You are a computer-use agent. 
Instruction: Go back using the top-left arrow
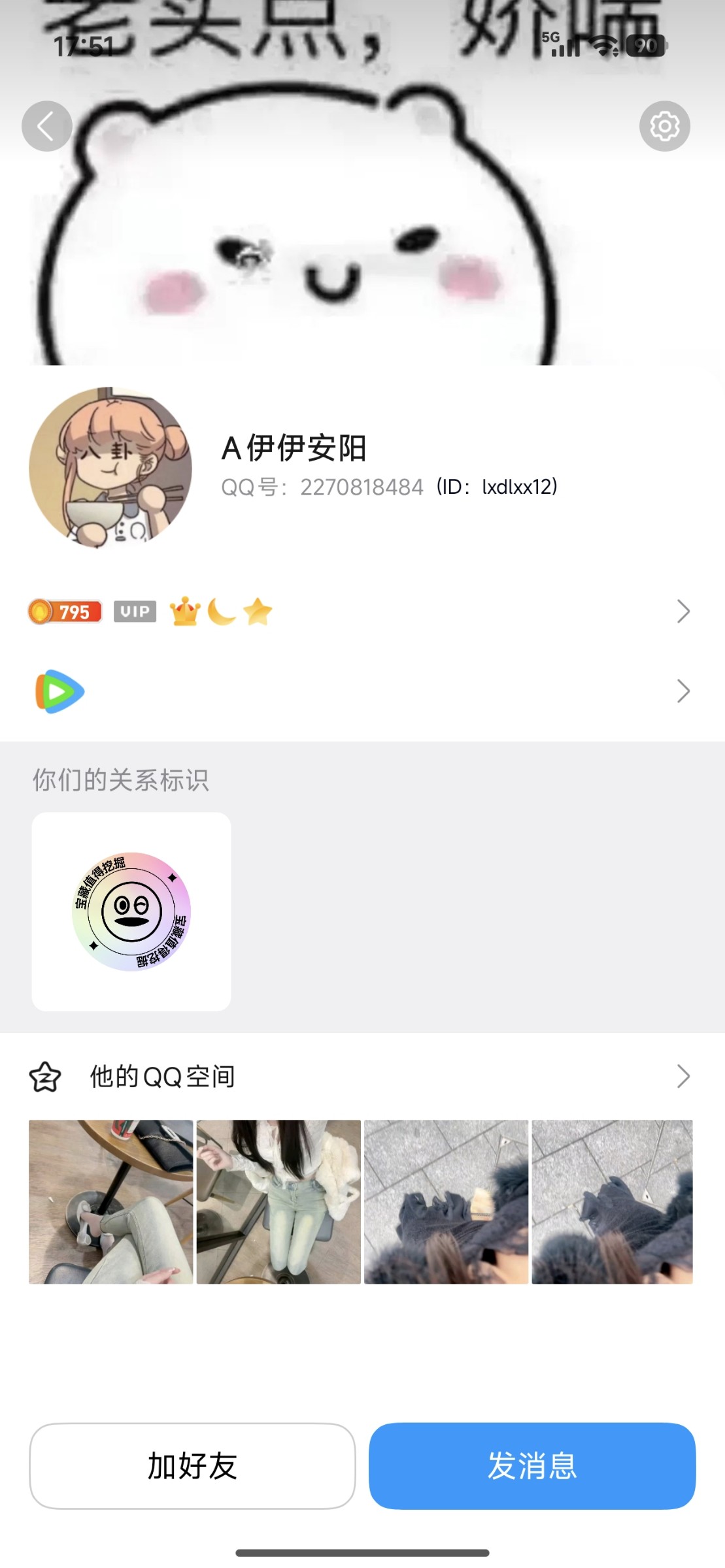[x=46, y=126]
